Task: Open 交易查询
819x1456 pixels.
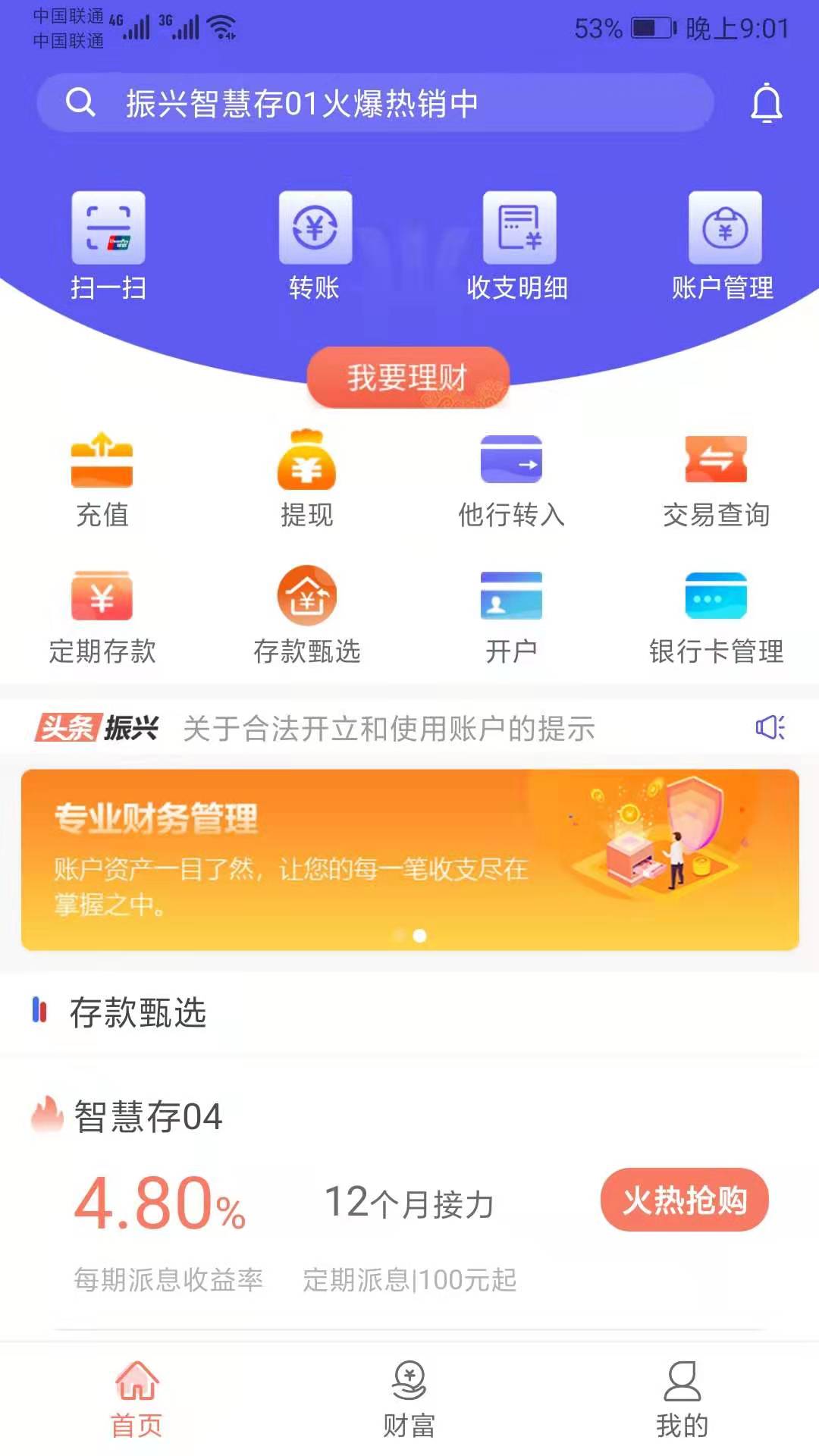Action: [x=716, y=479]
